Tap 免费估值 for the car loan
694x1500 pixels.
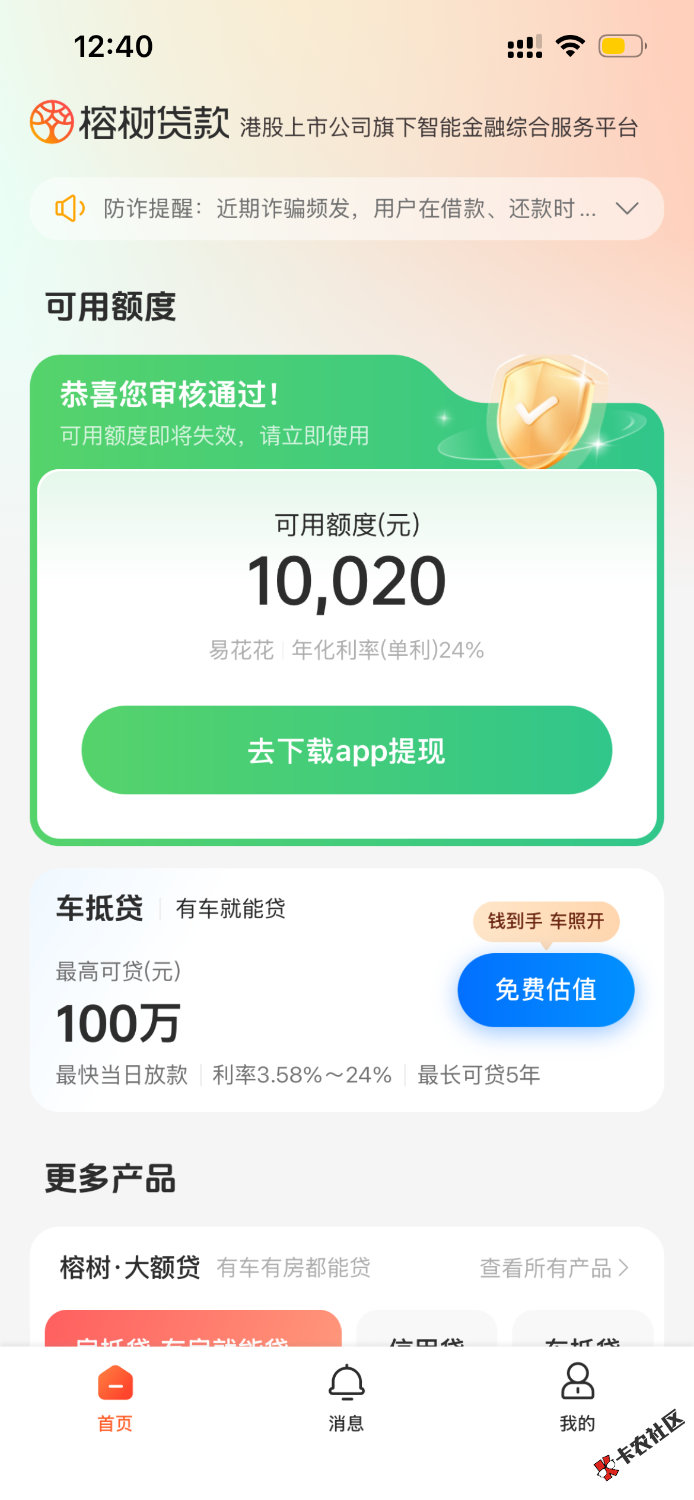click(546, 990)
